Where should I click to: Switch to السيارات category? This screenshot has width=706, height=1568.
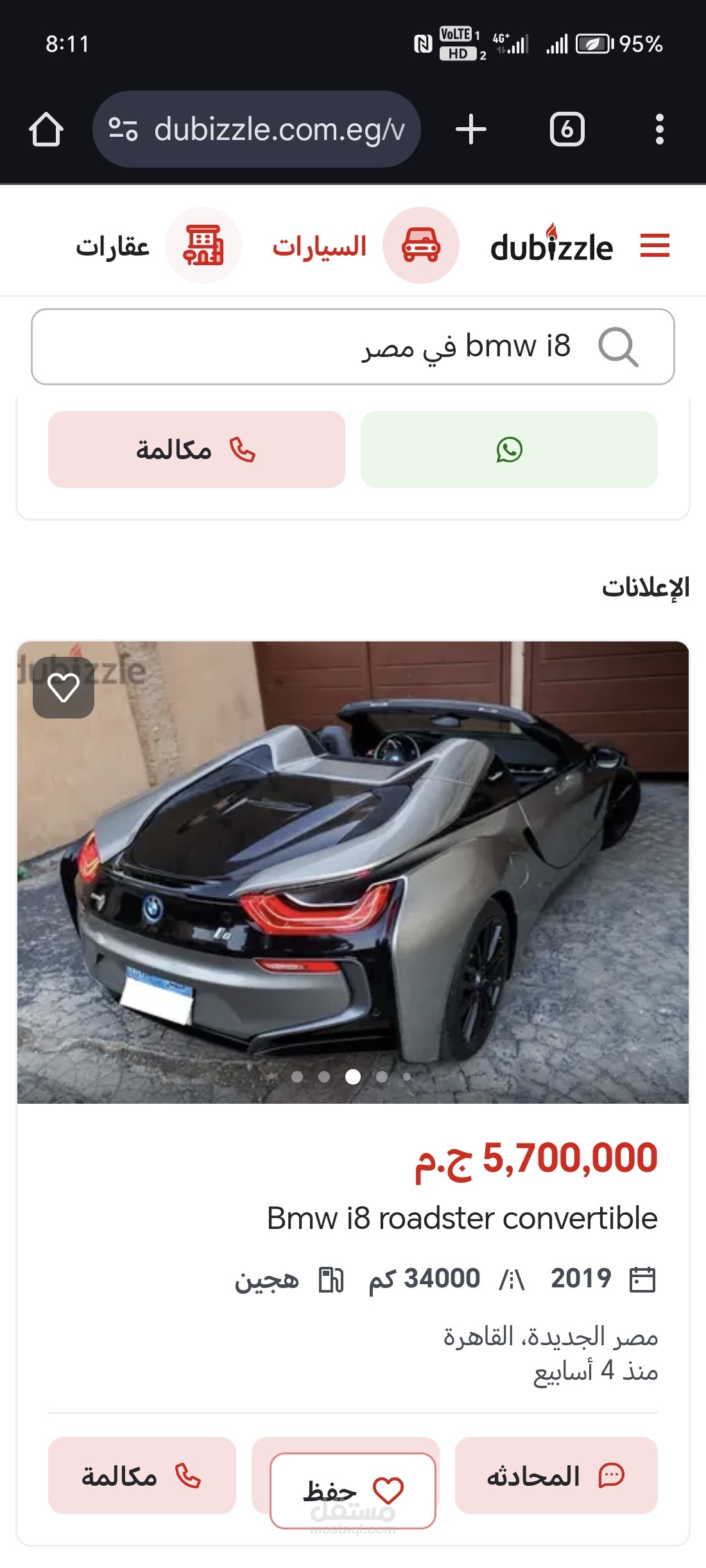tap(366, 246)
